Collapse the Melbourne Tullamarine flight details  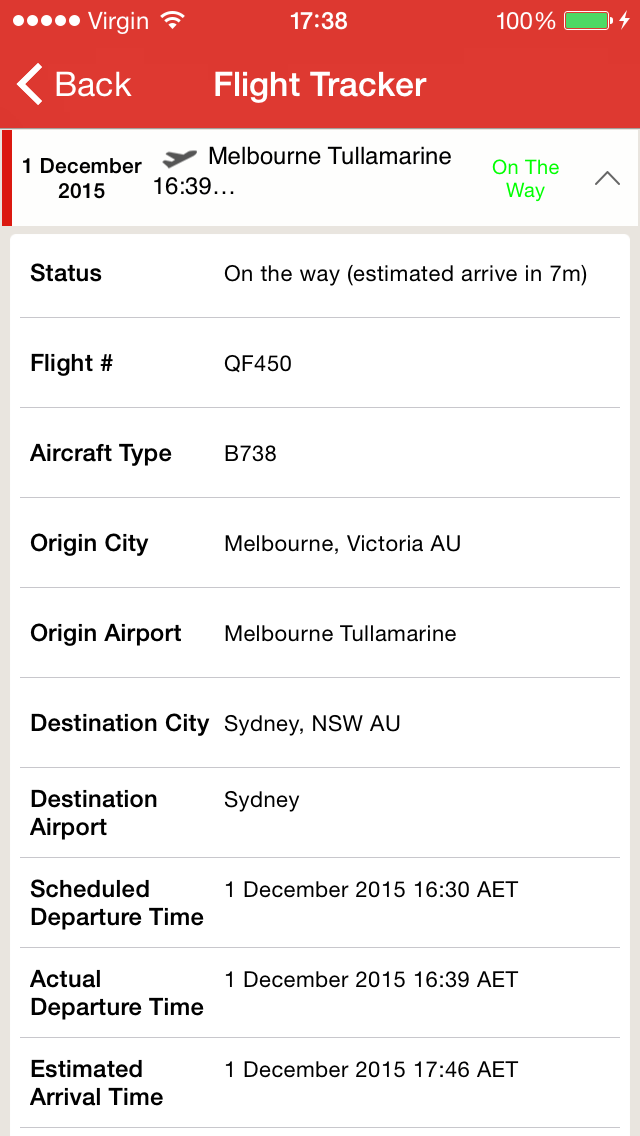tap(607, 178)
